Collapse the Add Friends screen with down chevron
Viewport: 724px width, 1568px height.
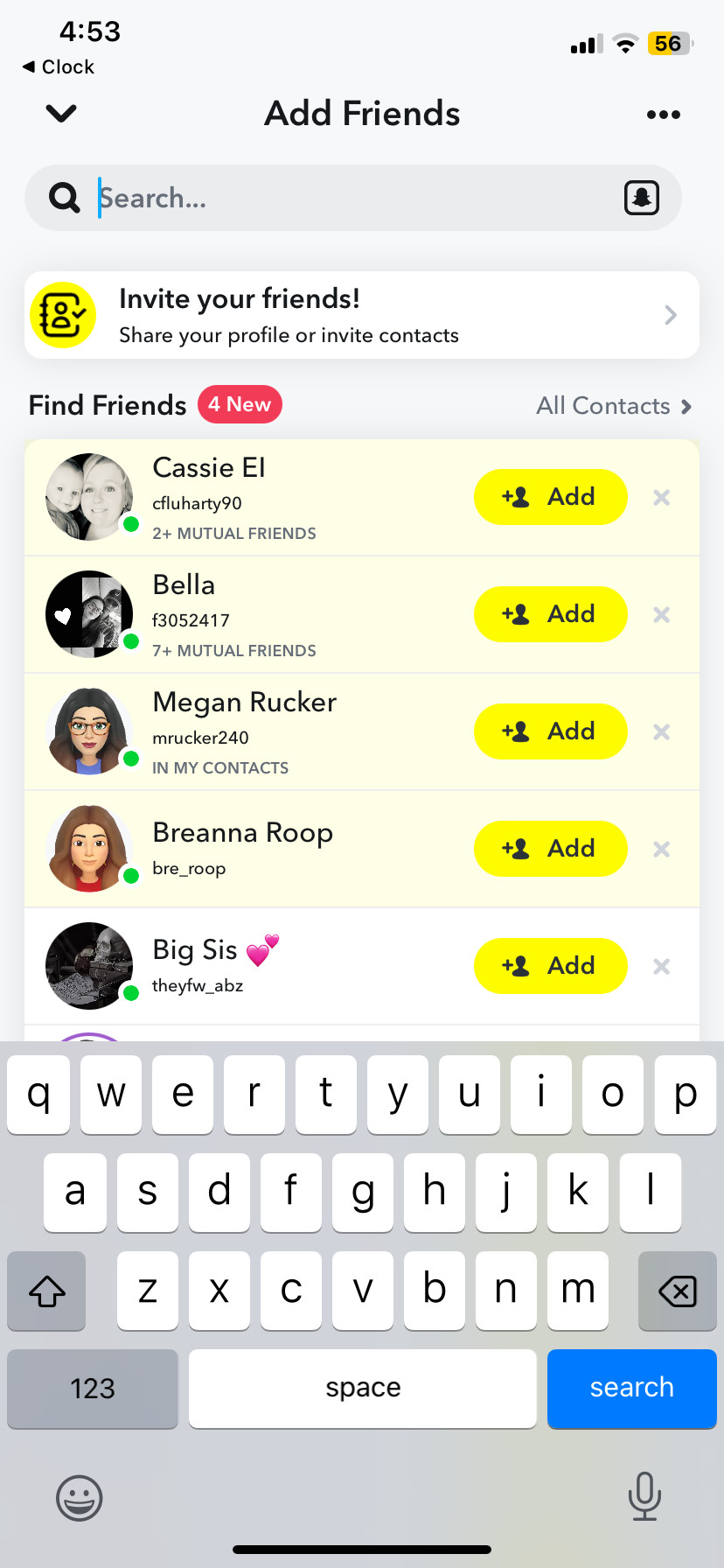(x=61, y=114)
